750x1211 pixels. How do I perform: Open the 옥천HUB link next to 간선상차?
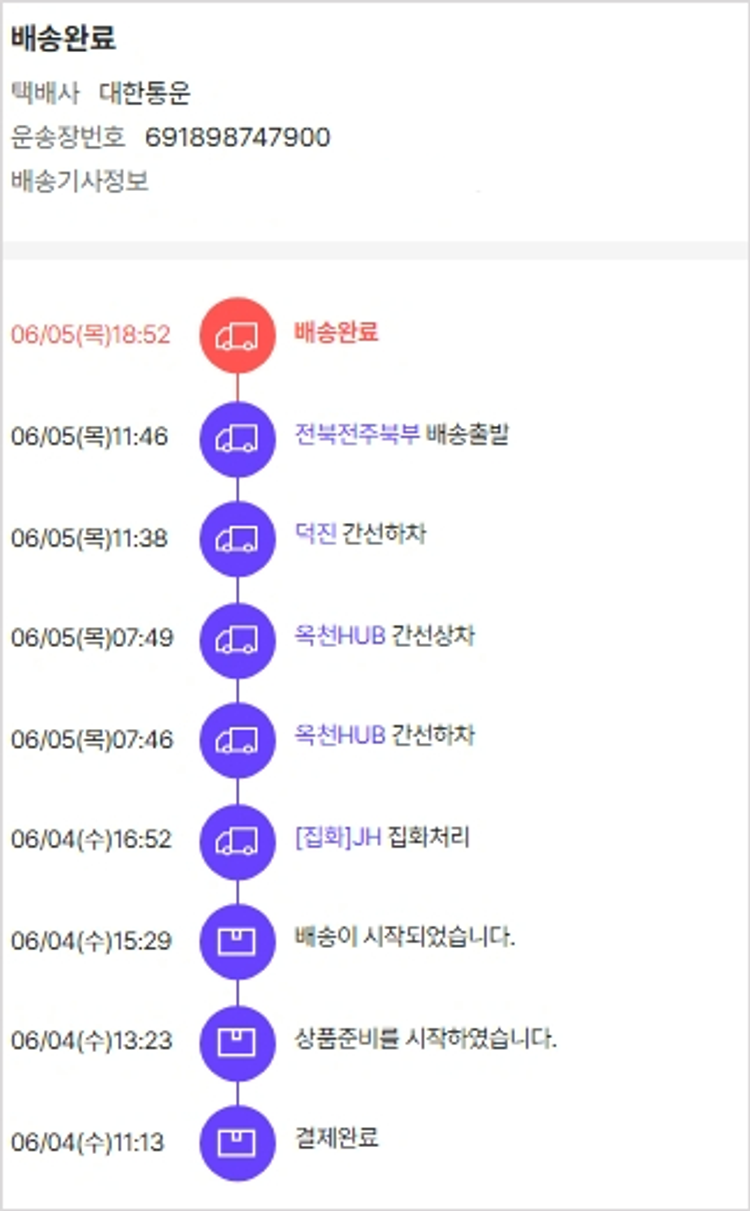[340, 636]
